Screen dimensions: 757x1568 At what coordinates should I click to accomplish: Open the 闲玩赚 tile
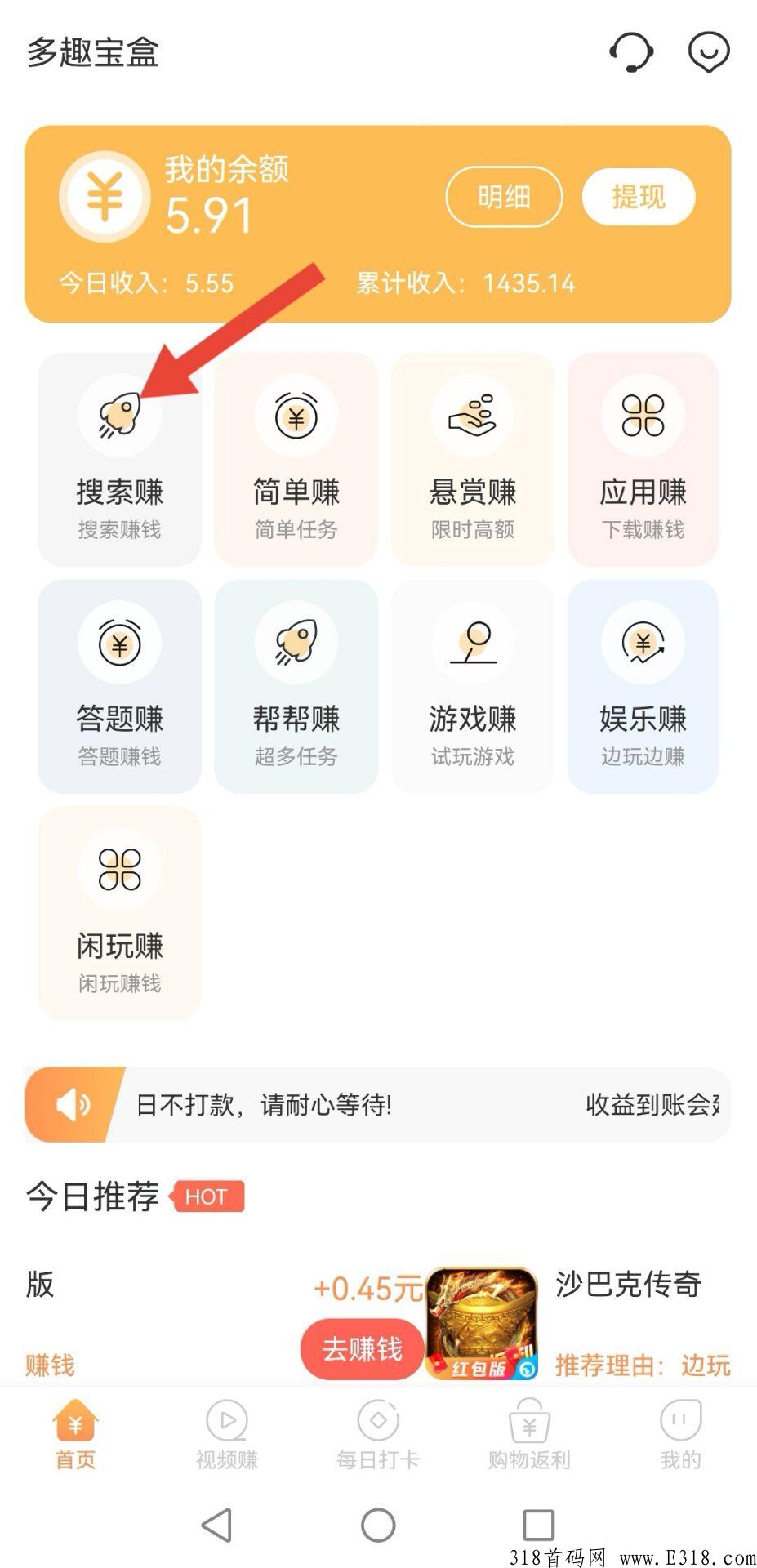click(119, 913)
